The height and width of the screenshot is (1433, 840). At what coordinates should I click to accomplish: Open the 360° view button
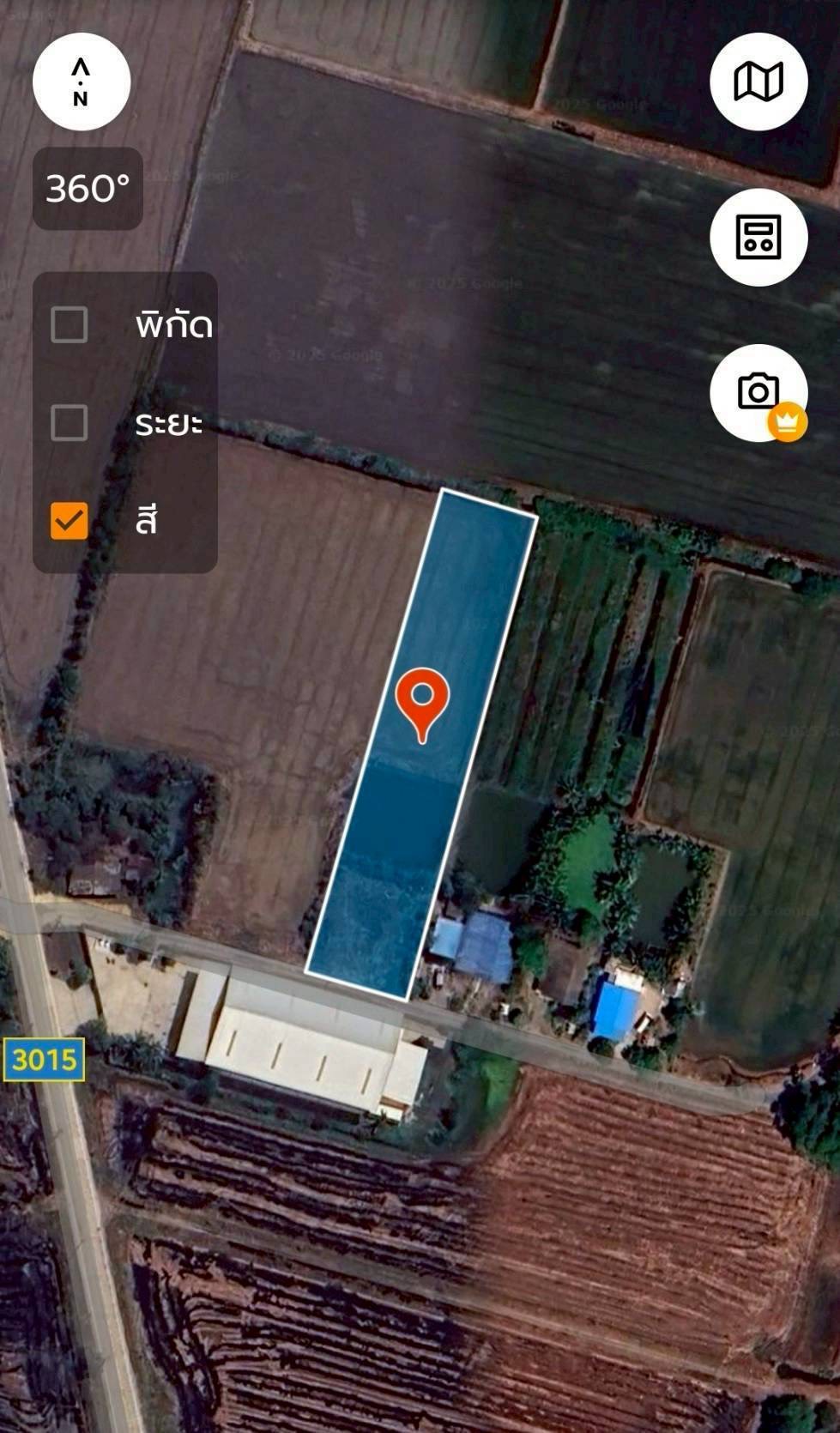click(88, 189)
